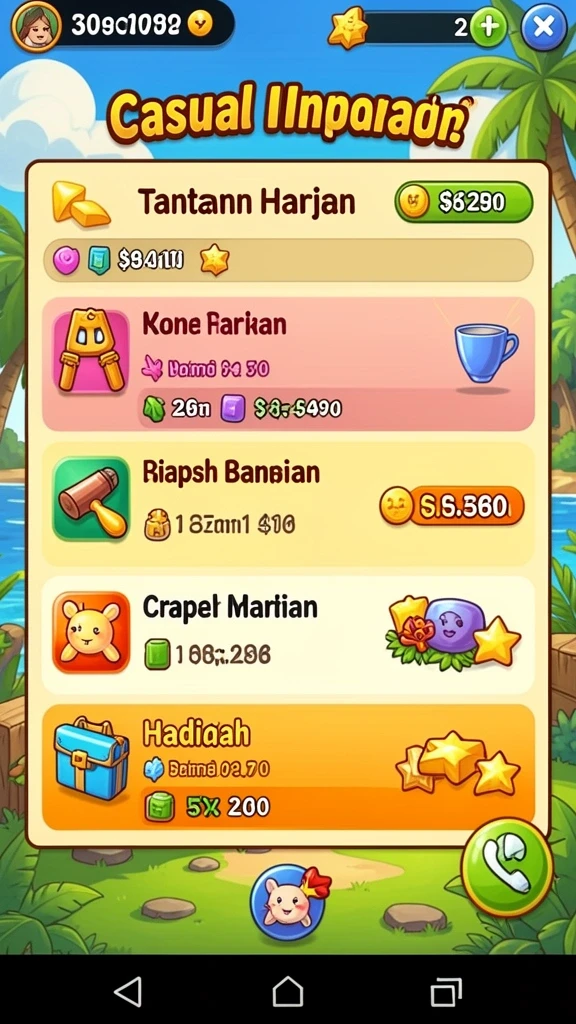This screenshot has height=1024, width=576.
Task: Open the player profile avatar
Action: click(37, 26)
